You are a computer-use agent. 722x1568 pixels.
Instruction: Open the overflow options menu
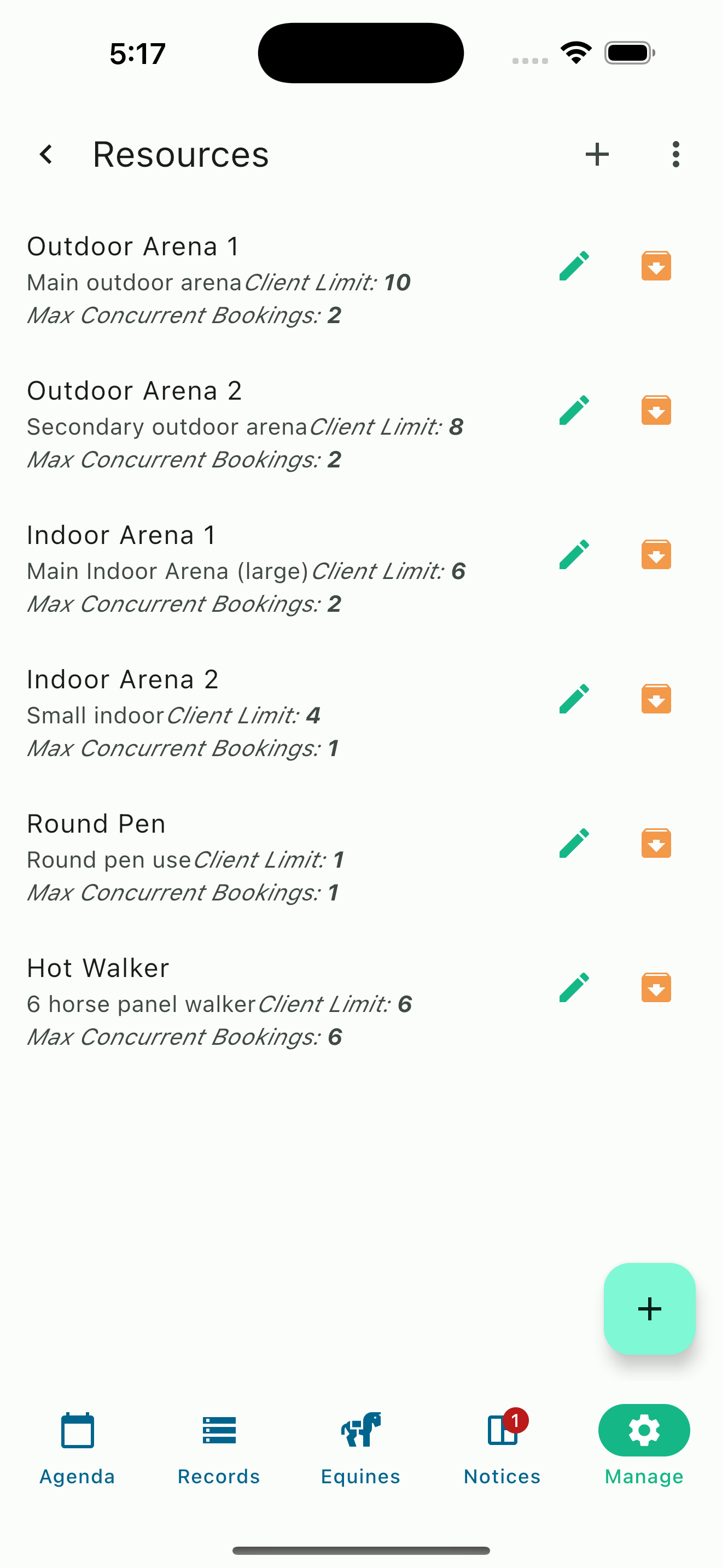click(x=676, y=154)
